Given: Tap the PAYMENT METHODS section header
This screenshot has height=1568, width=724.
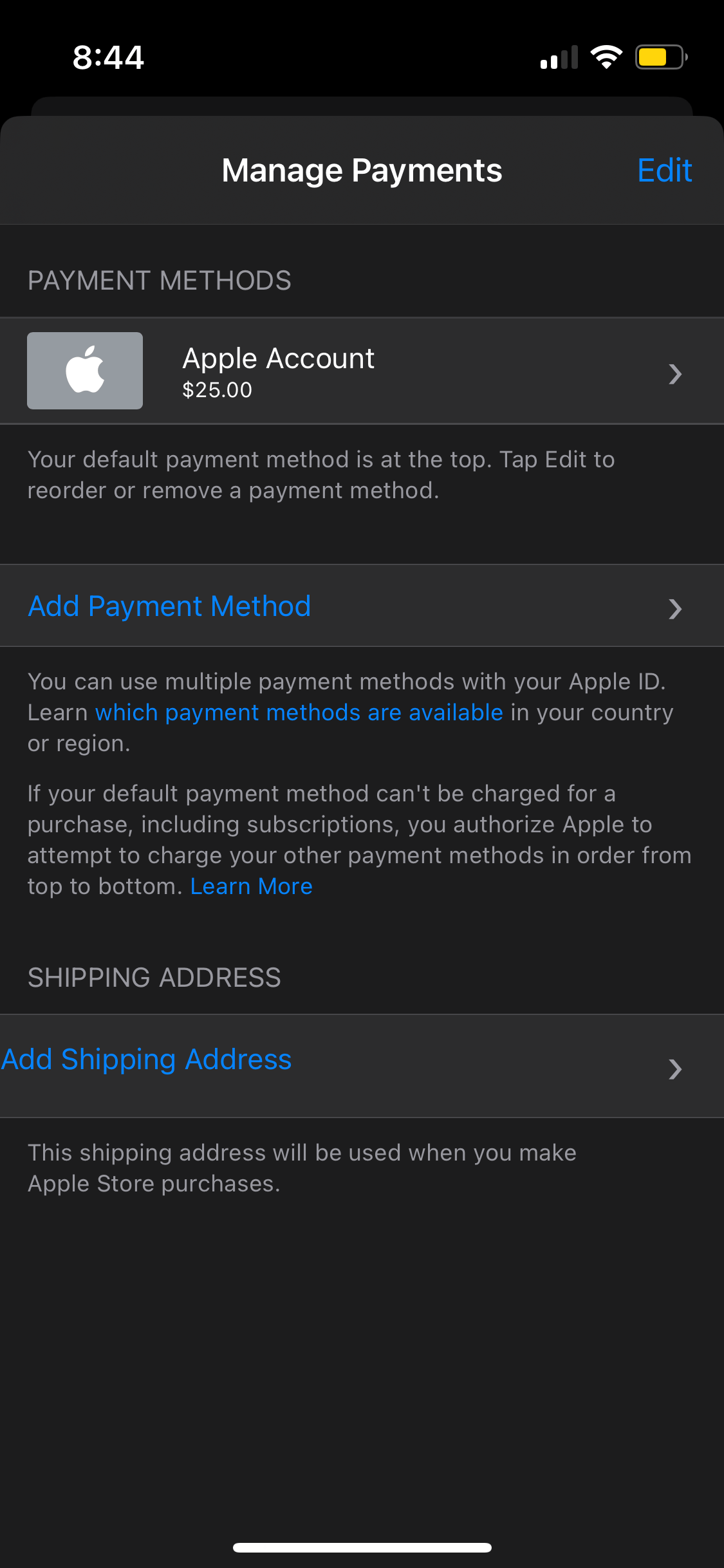Looking at the screenshot, I should (x=159, y=279).
